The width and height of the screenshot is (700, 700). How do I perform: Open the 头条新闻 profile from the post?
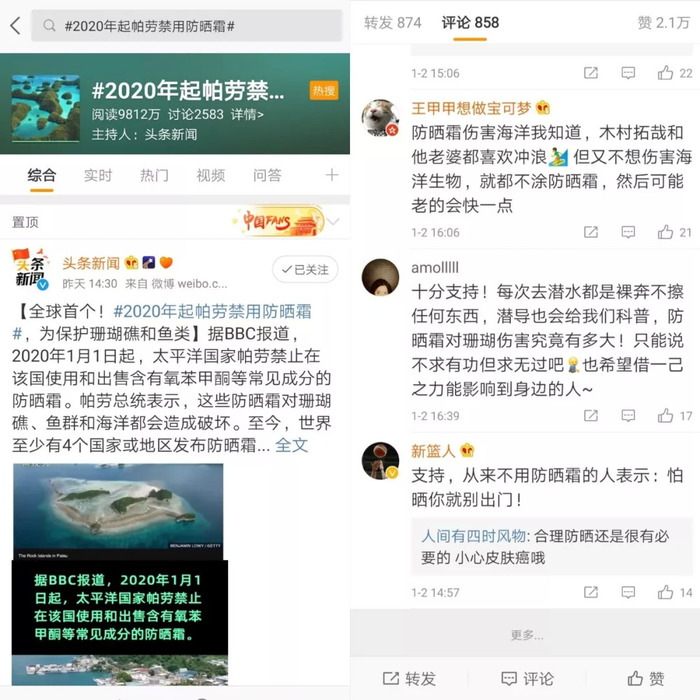91,263
